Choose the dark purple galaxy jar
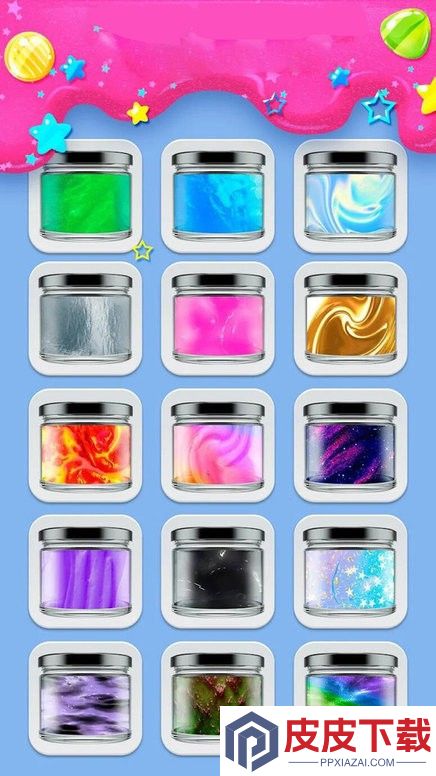This screenshot has height=776, width=436. (350, 445)
